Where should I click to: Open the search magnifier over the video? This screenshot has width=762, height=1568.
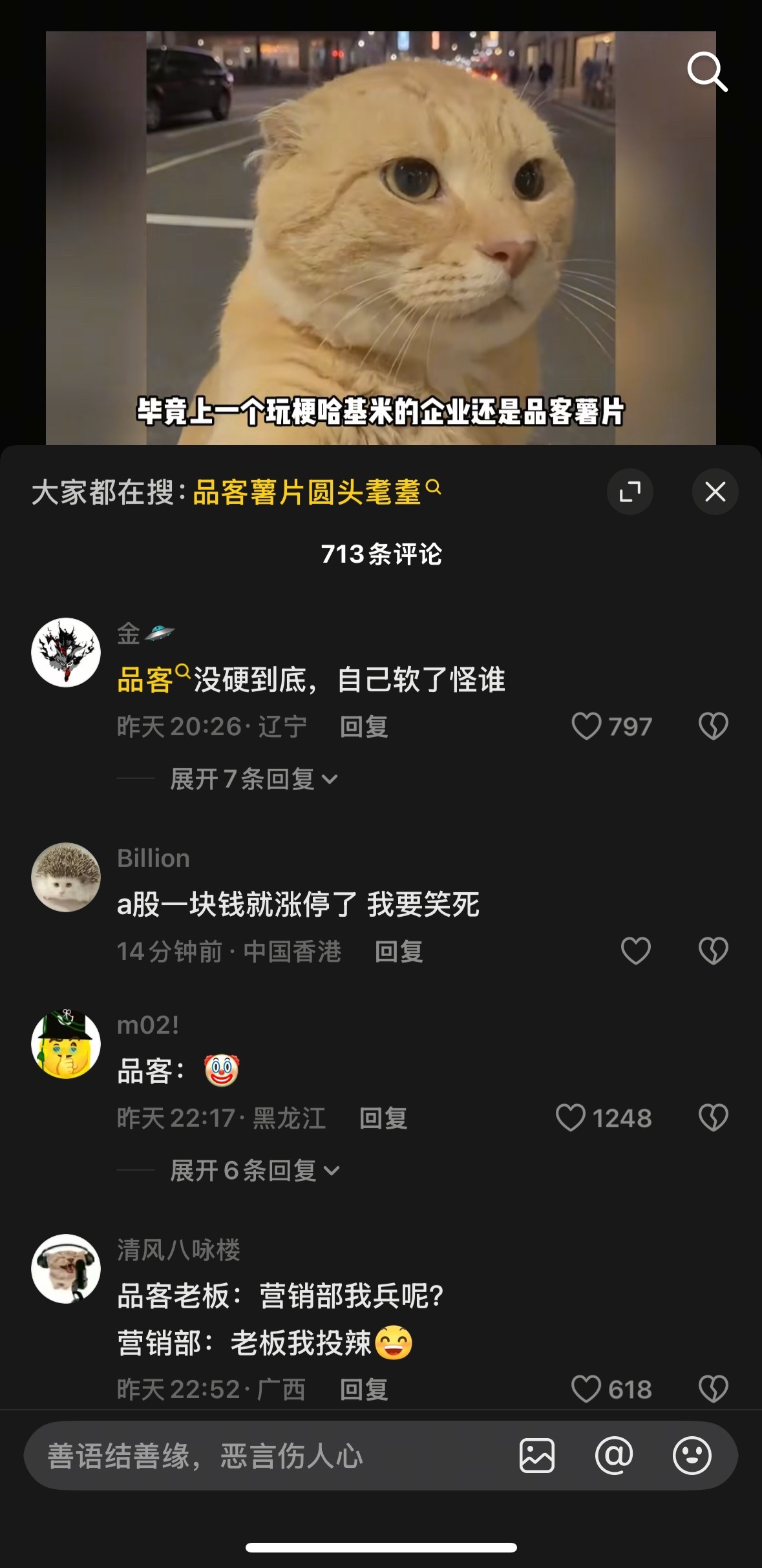[x=707, y=72]
